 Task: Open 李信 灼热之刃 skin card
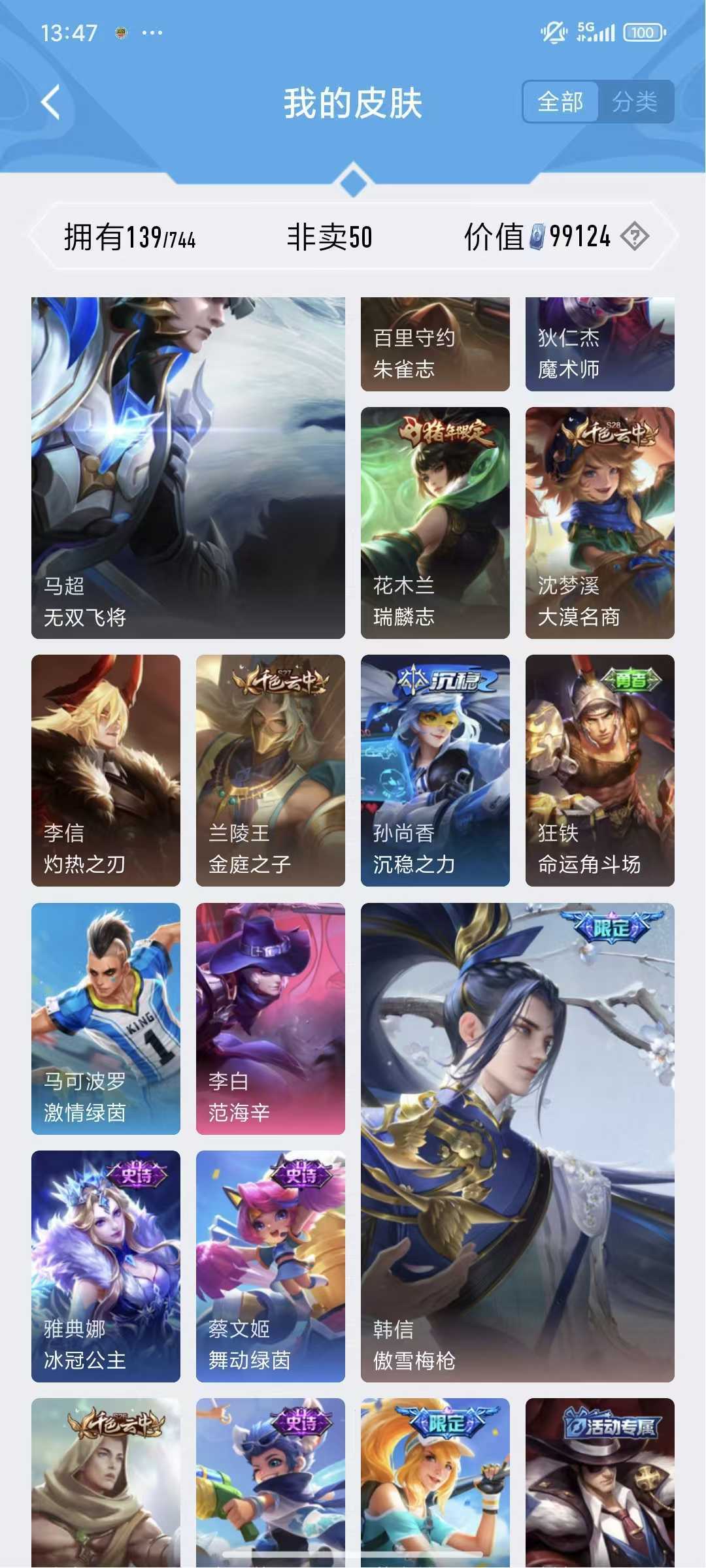106,770
